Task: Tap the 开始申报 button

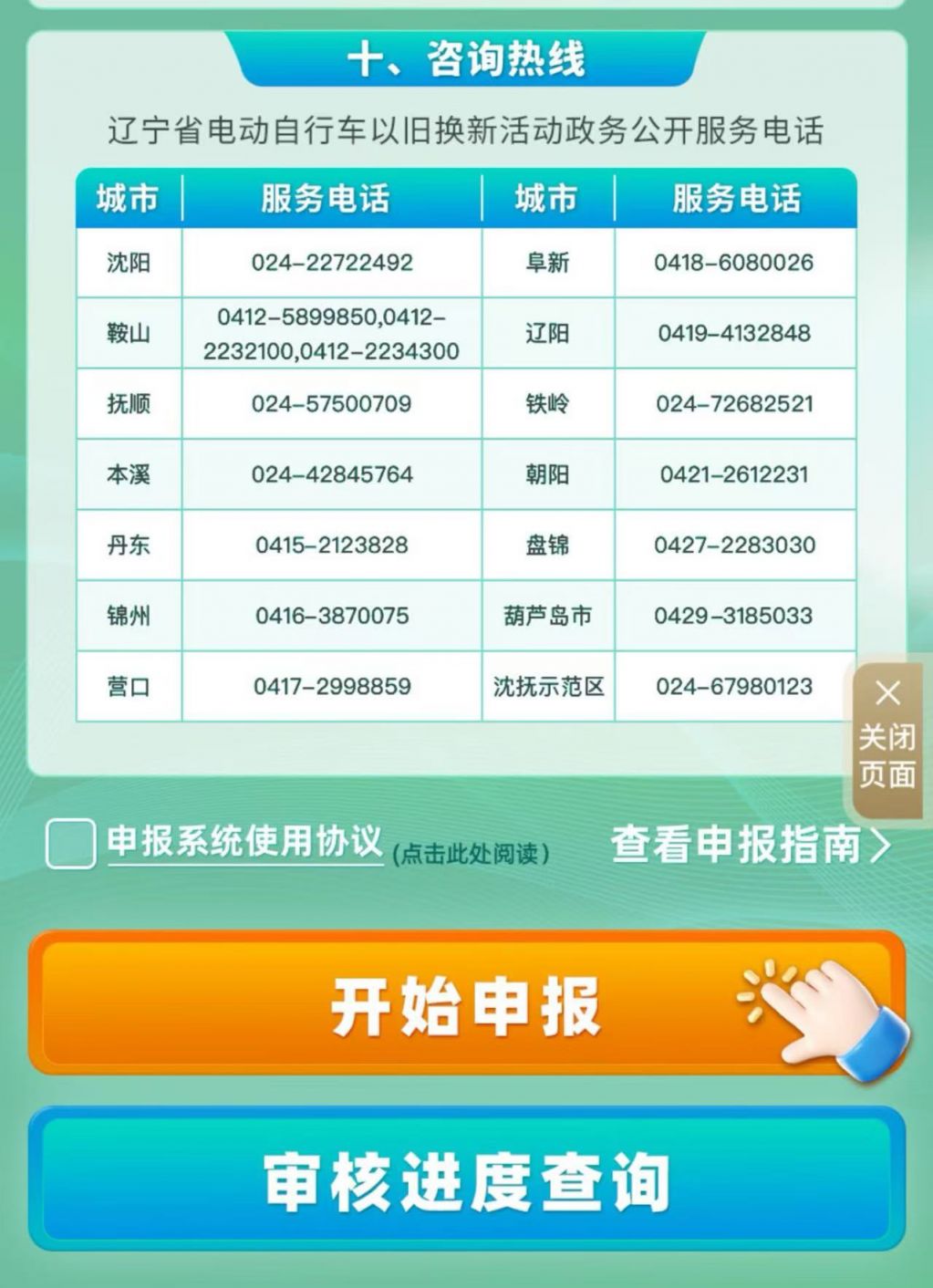Action: pos(465,1005)
